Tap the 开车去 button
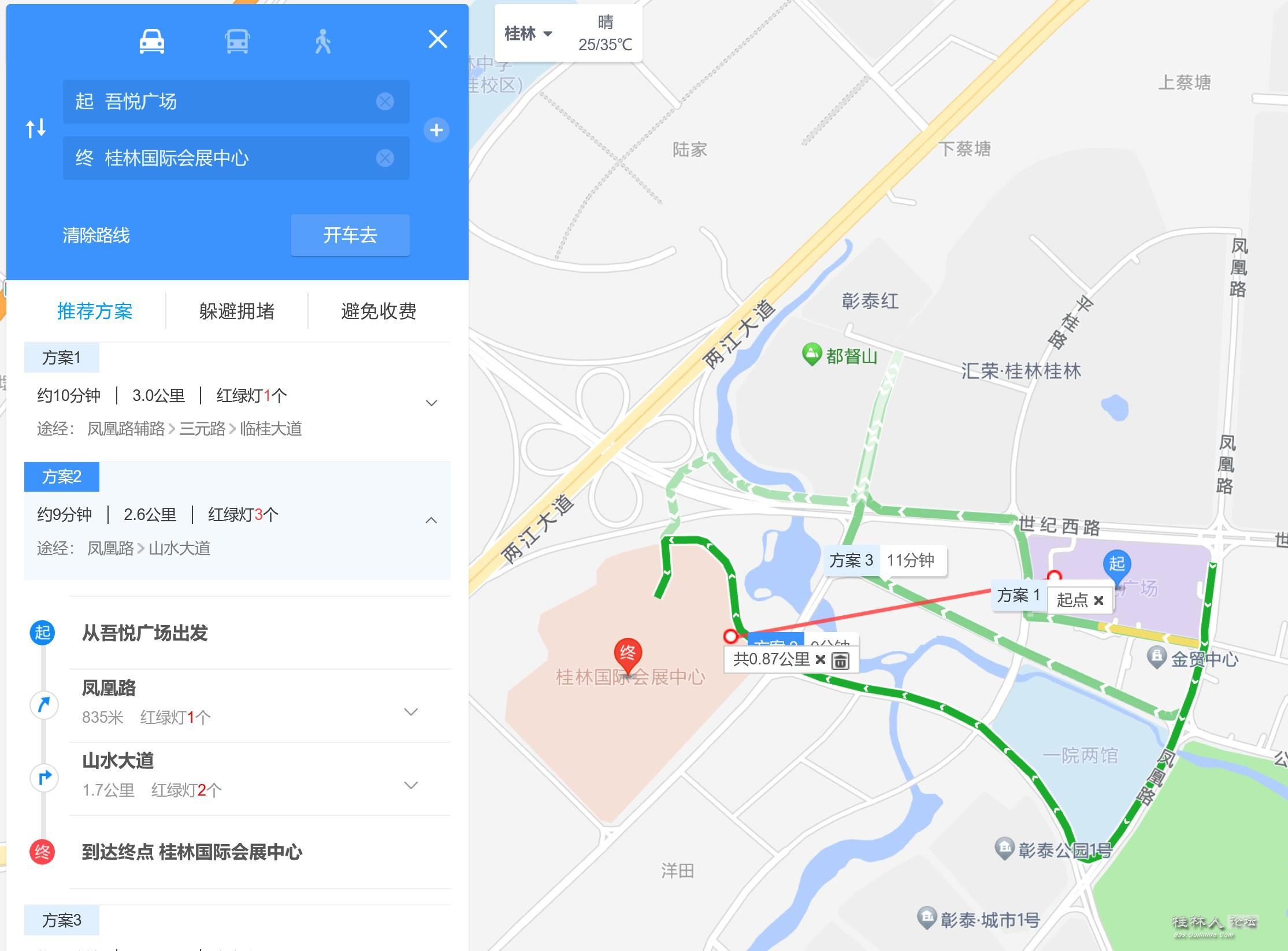1288x951 pixels. click(350, 235)
